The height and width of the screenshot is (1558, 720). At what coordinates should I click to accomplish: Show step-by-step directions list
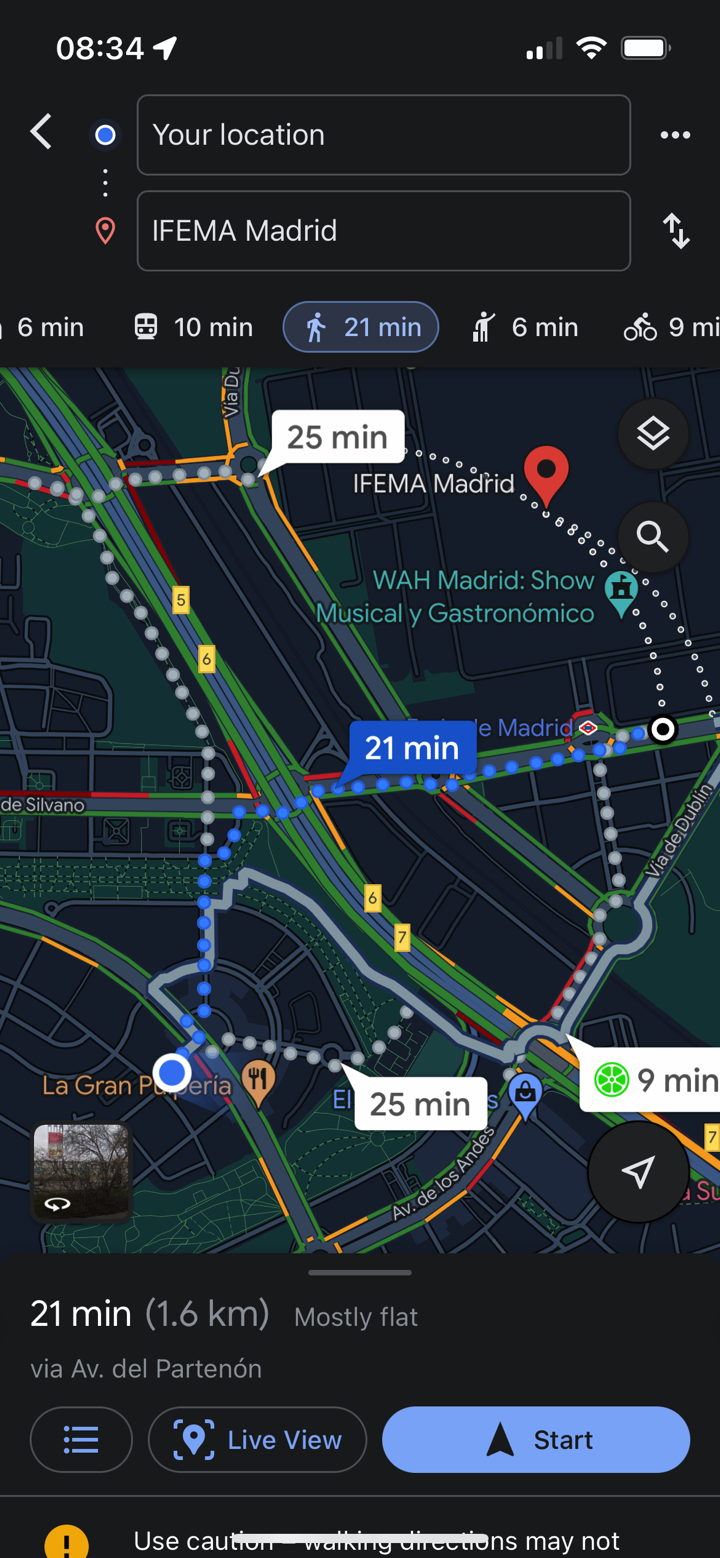tap(81, 1440)
